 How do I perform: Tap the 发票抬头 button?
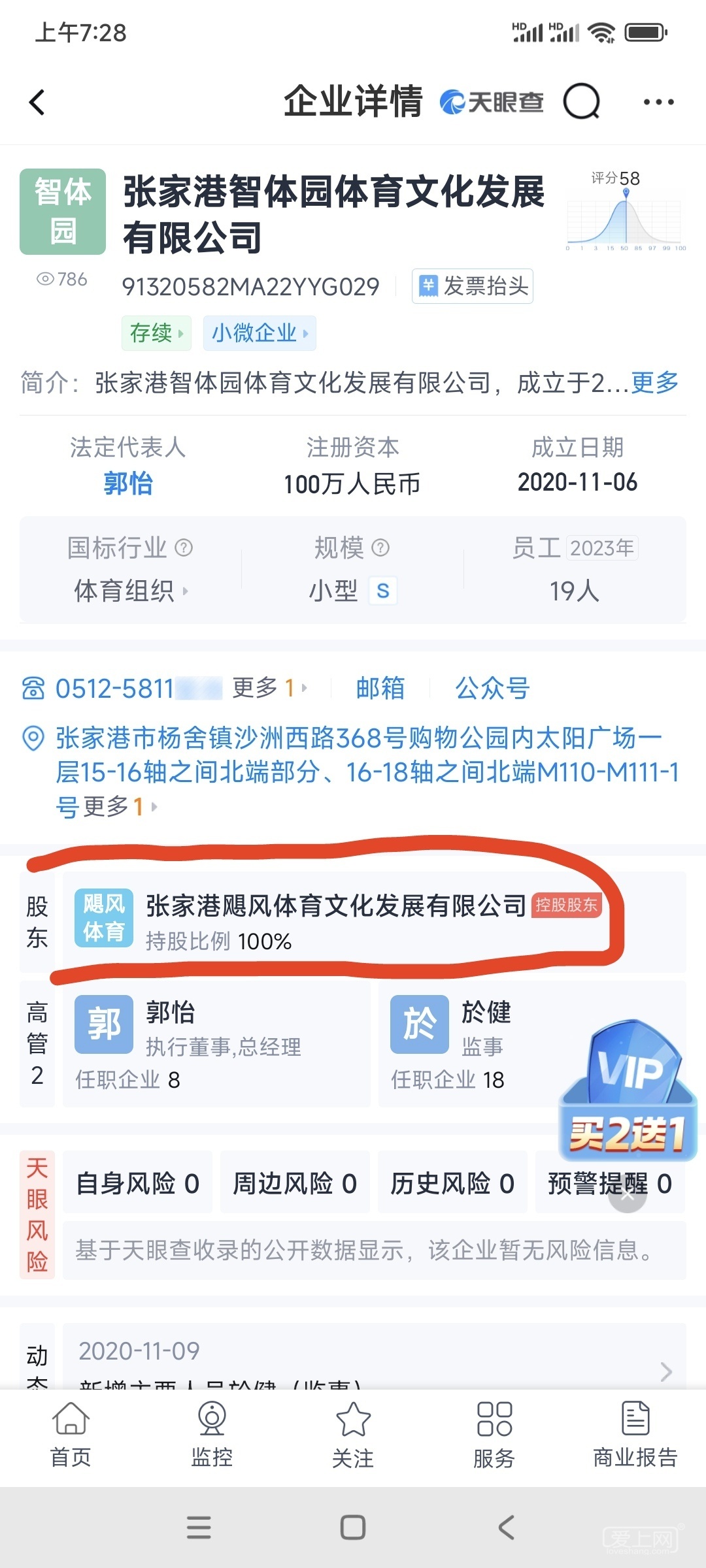coord(473,286)
